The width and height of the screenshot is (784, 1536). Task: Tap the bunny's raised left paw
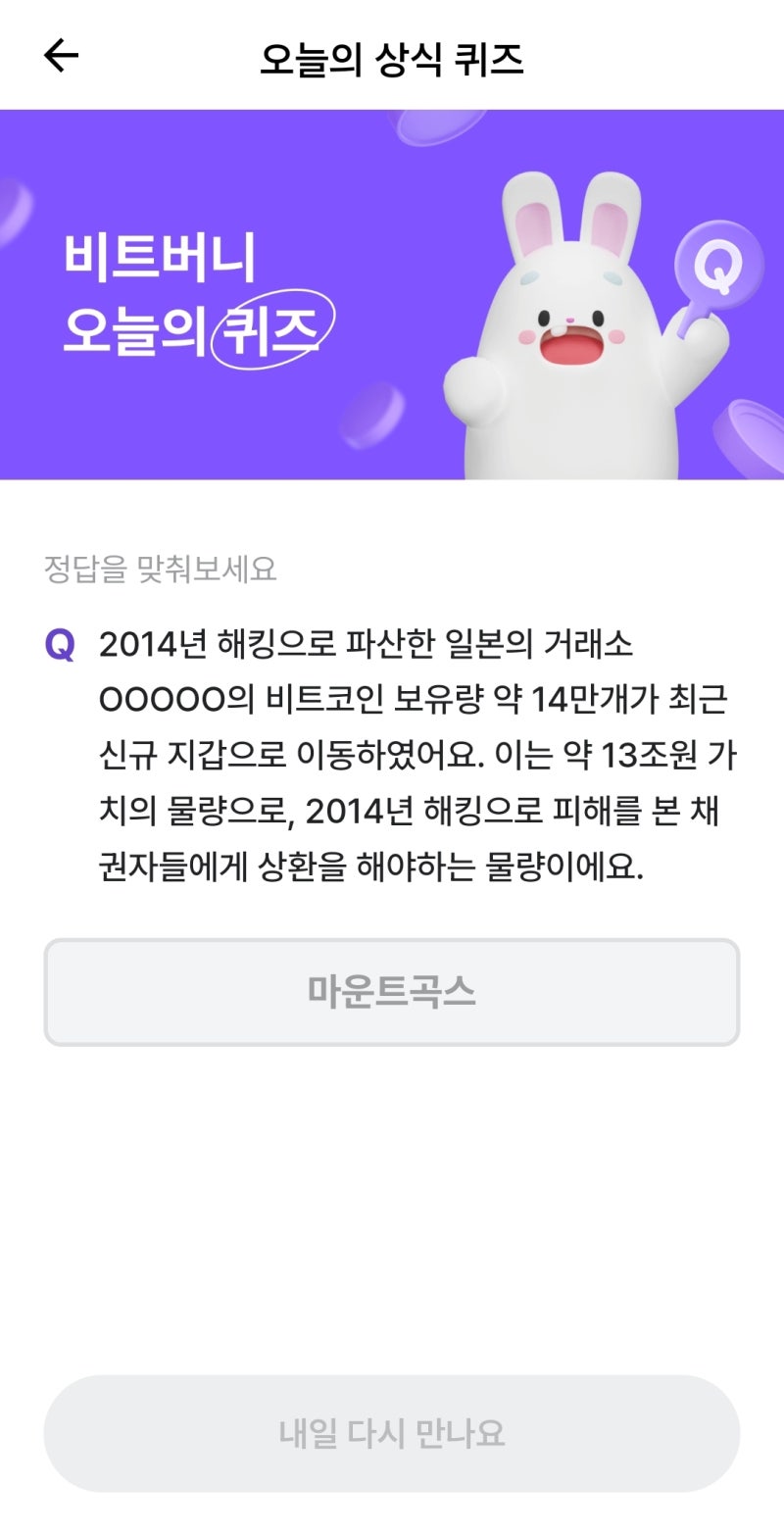(x=475, y=392)
